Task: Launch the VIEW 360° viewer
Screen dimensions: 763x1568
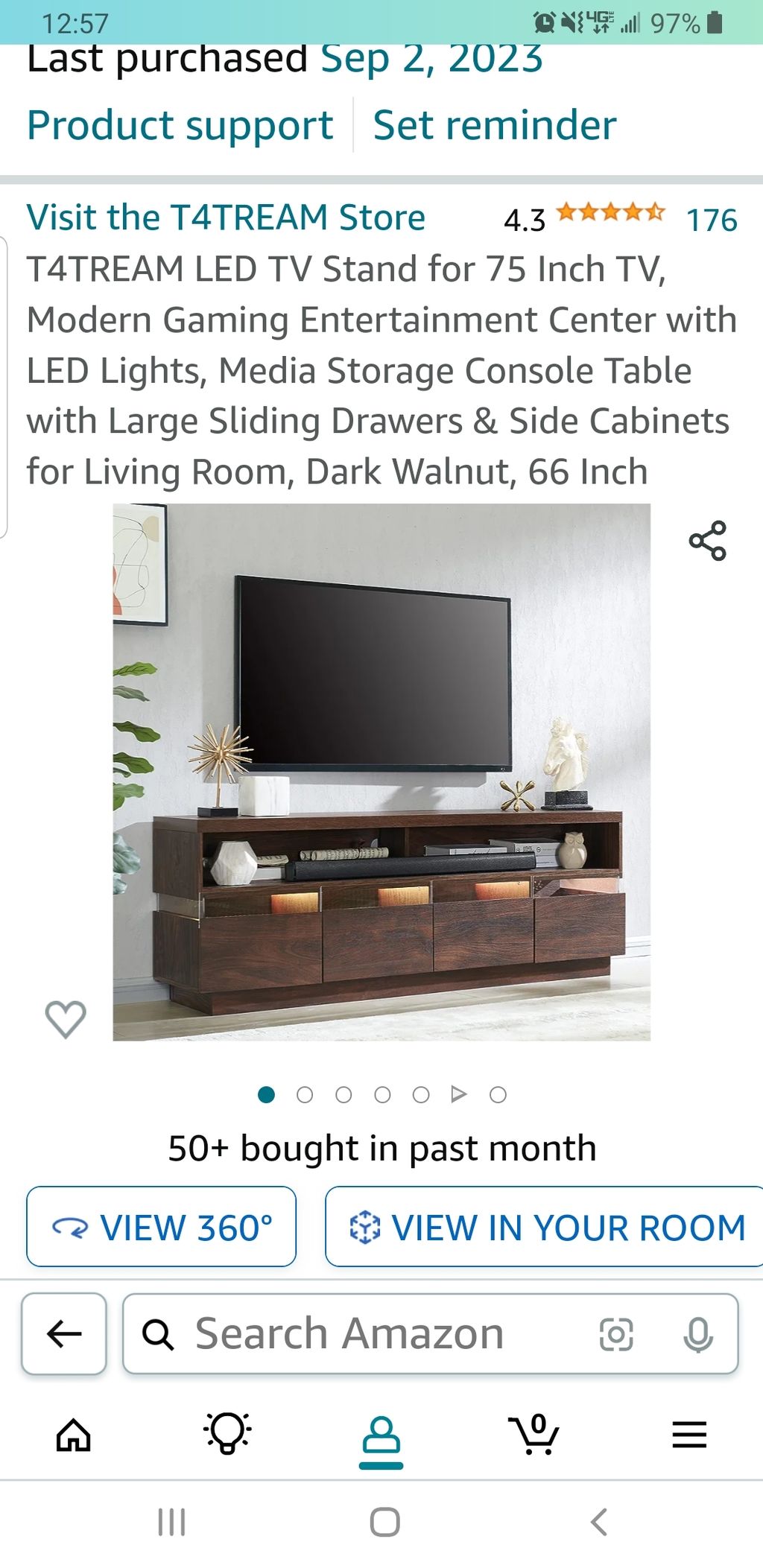Action: coord(162,1227)
